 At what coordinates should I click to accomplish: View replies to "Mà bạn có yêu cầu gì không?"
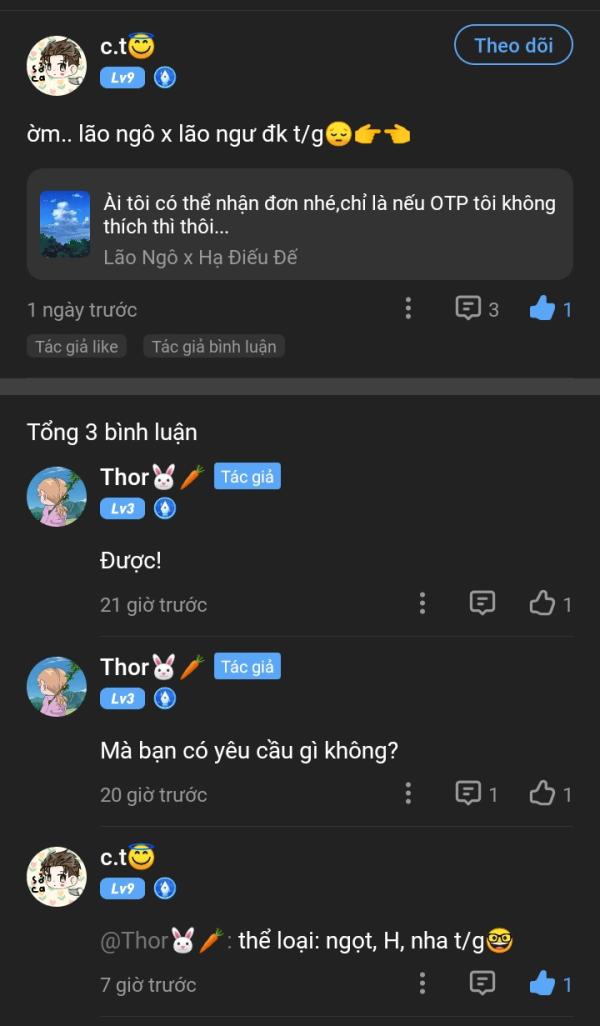click(476, 793)
